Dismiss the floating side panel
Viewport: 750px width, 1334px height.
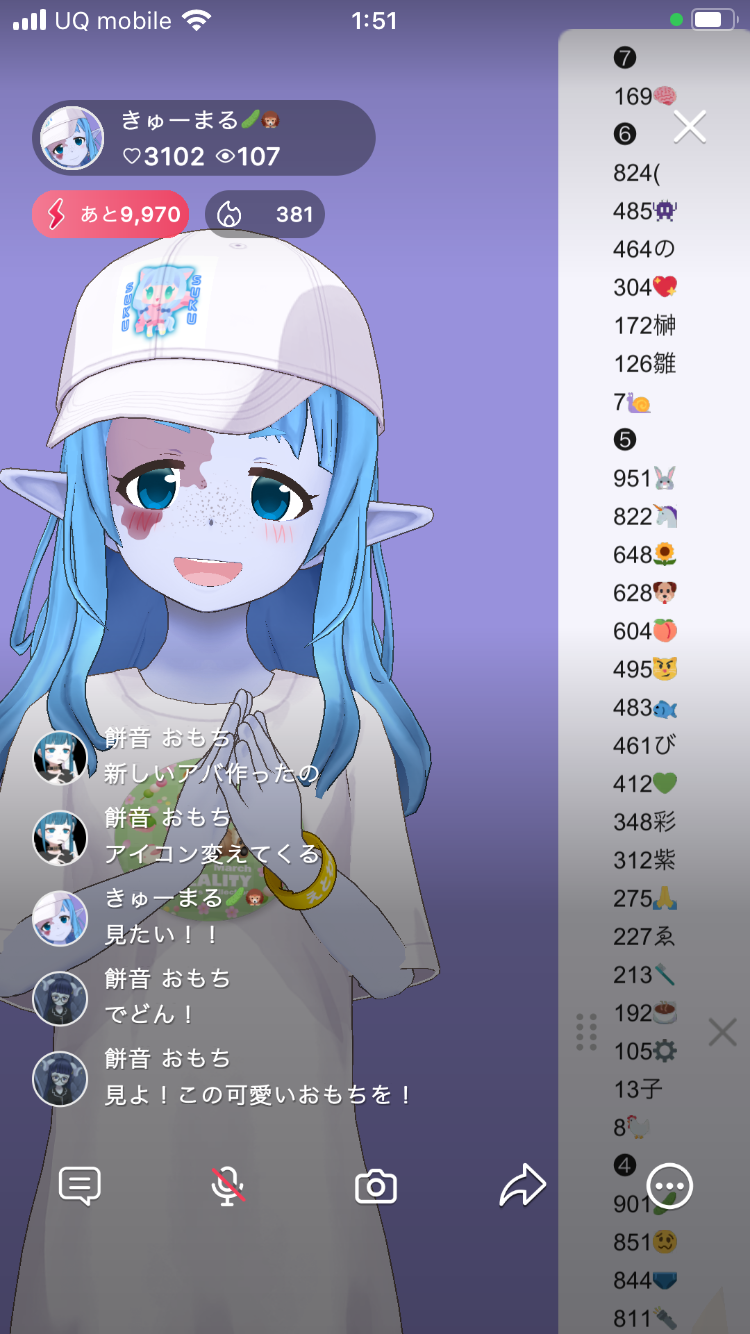pos(722,1033)
